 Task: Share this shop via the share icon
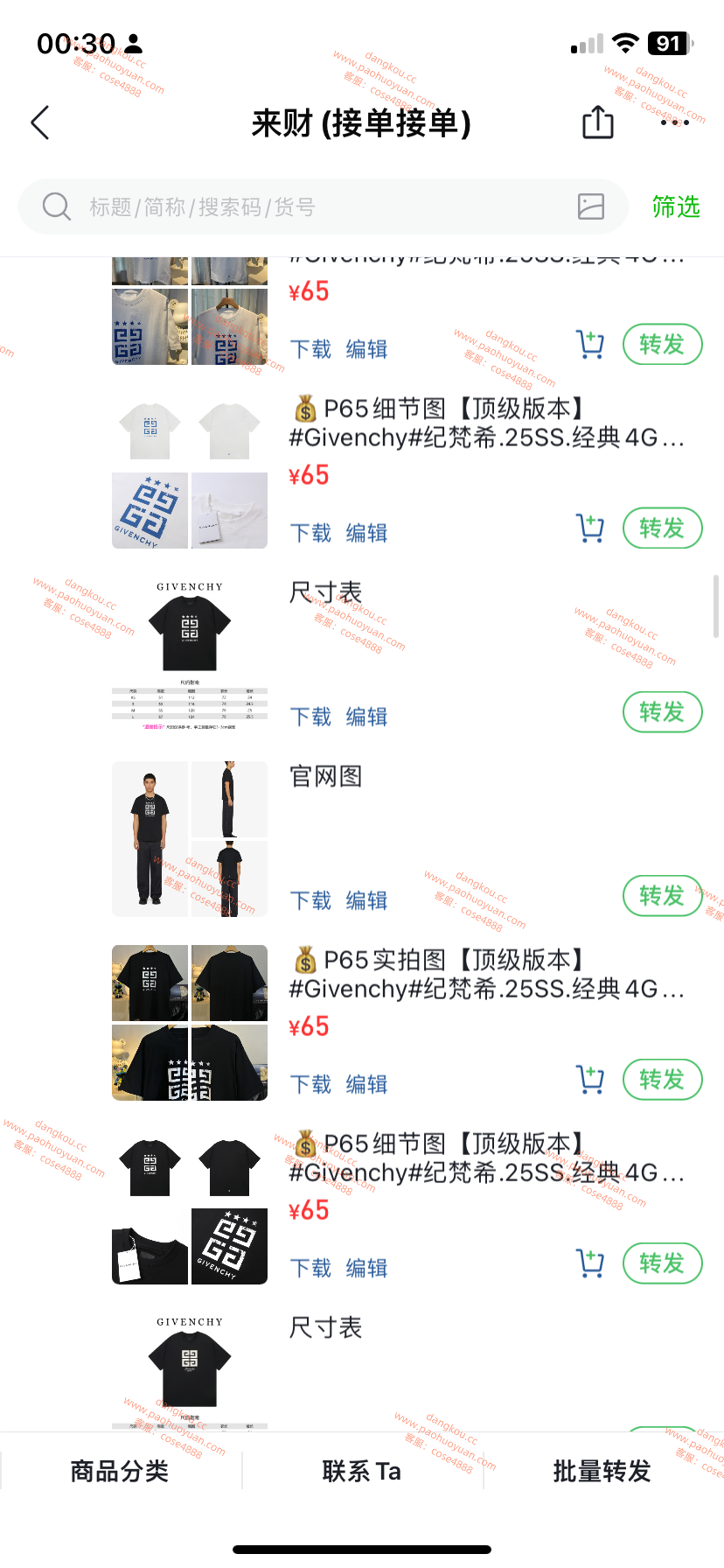pos(598,122)
